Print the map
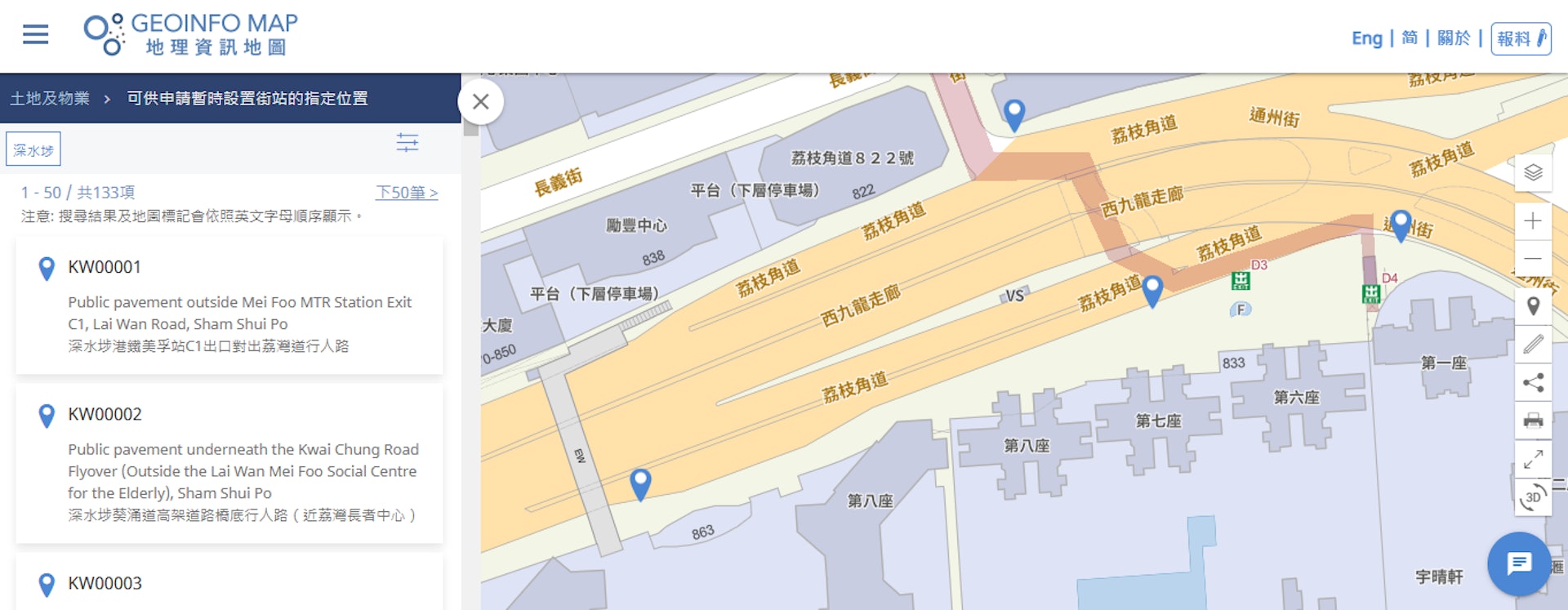1568x610 pixels. (1533, 421)
